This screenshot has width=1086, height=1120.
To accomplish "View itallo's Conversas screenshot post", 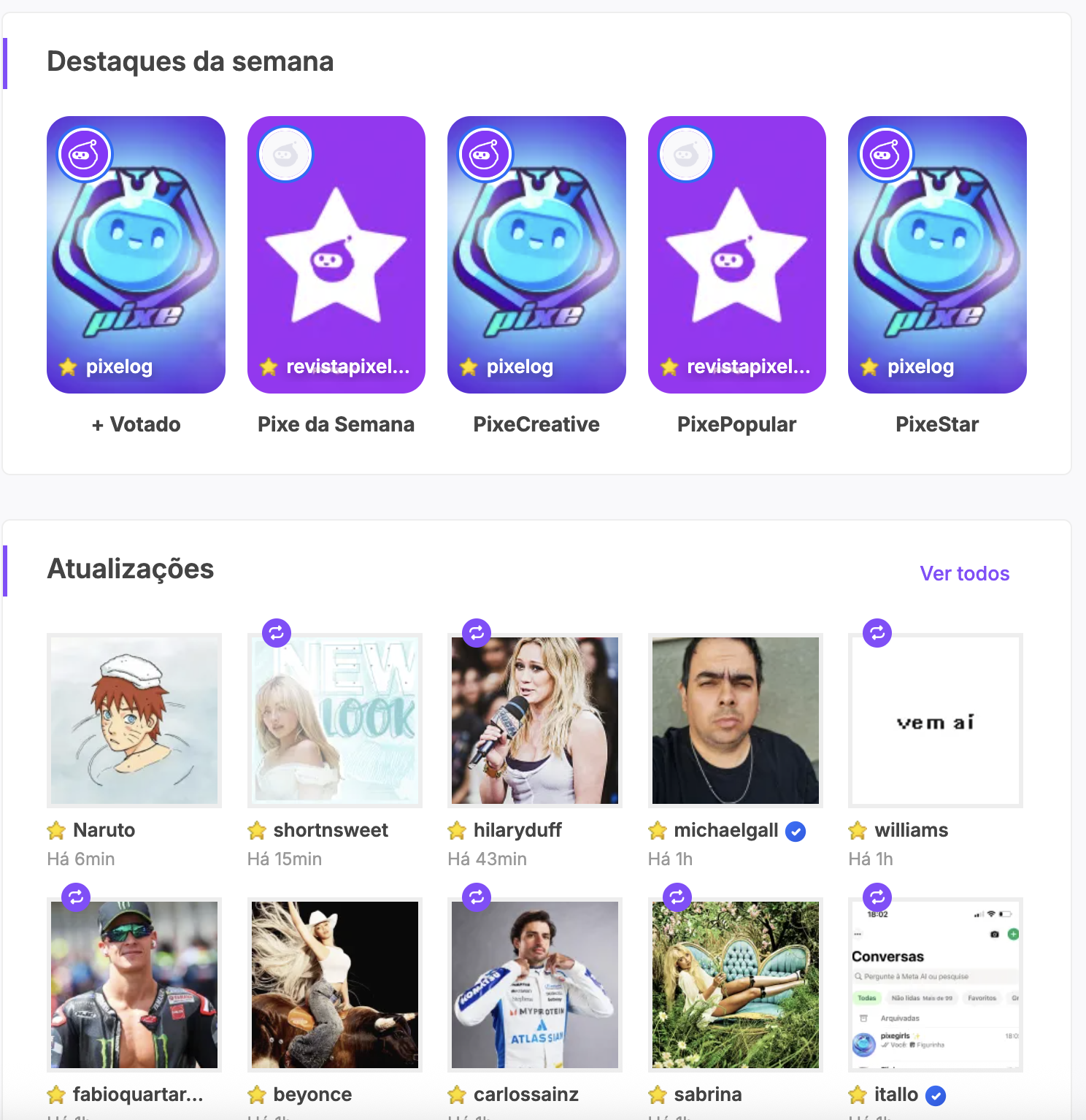I will 936,985.
